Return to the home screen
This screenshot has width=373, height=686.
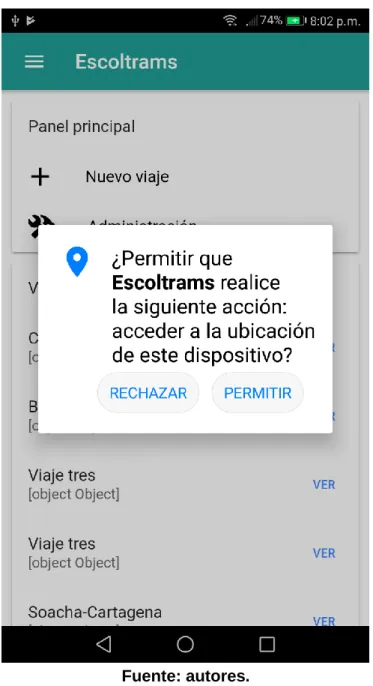coord(185,644)
